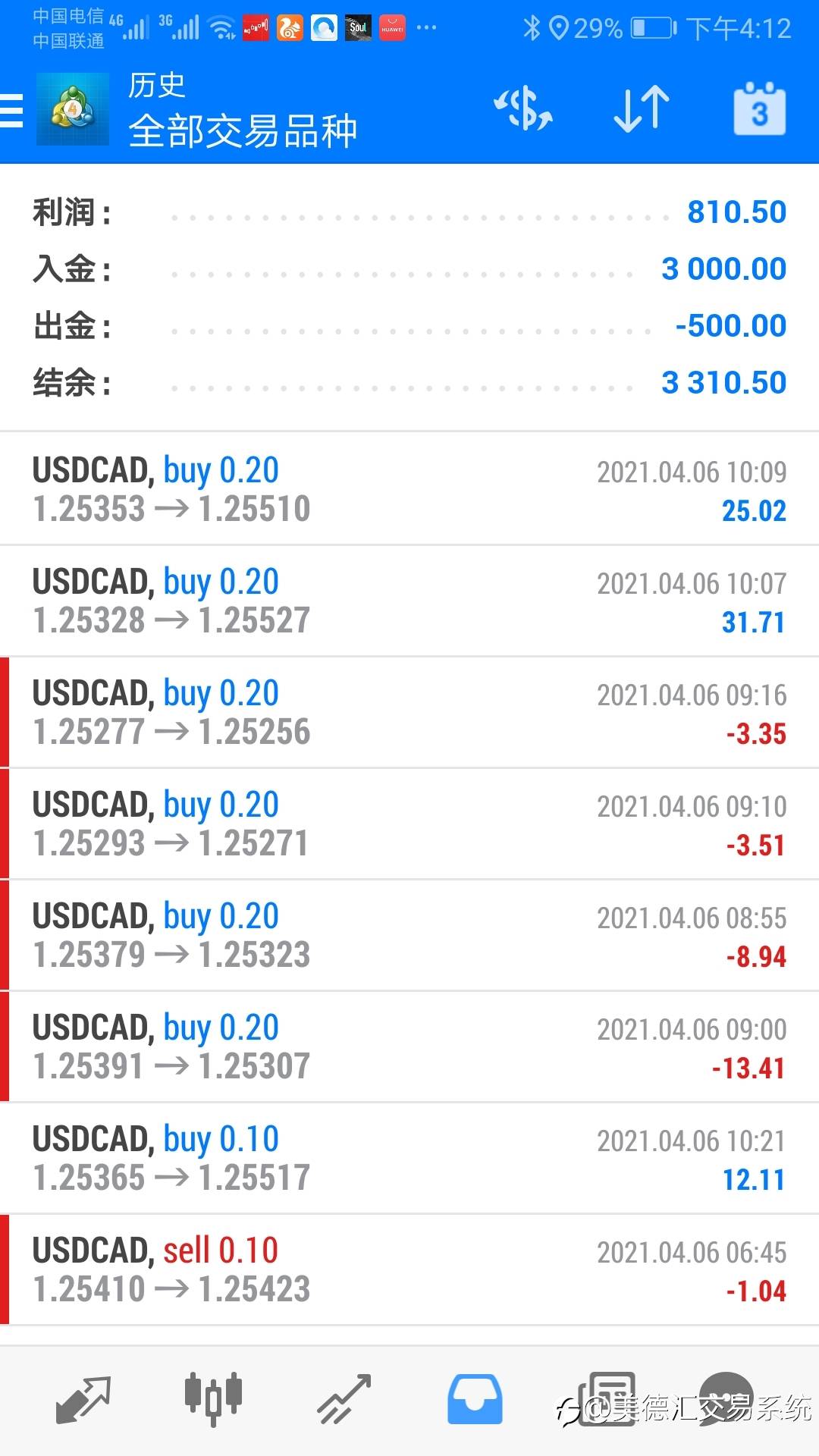819x1456 pixels.
Task: Switch to the Trade tab
Action: pyautogui.click(x=344, y=1399)
